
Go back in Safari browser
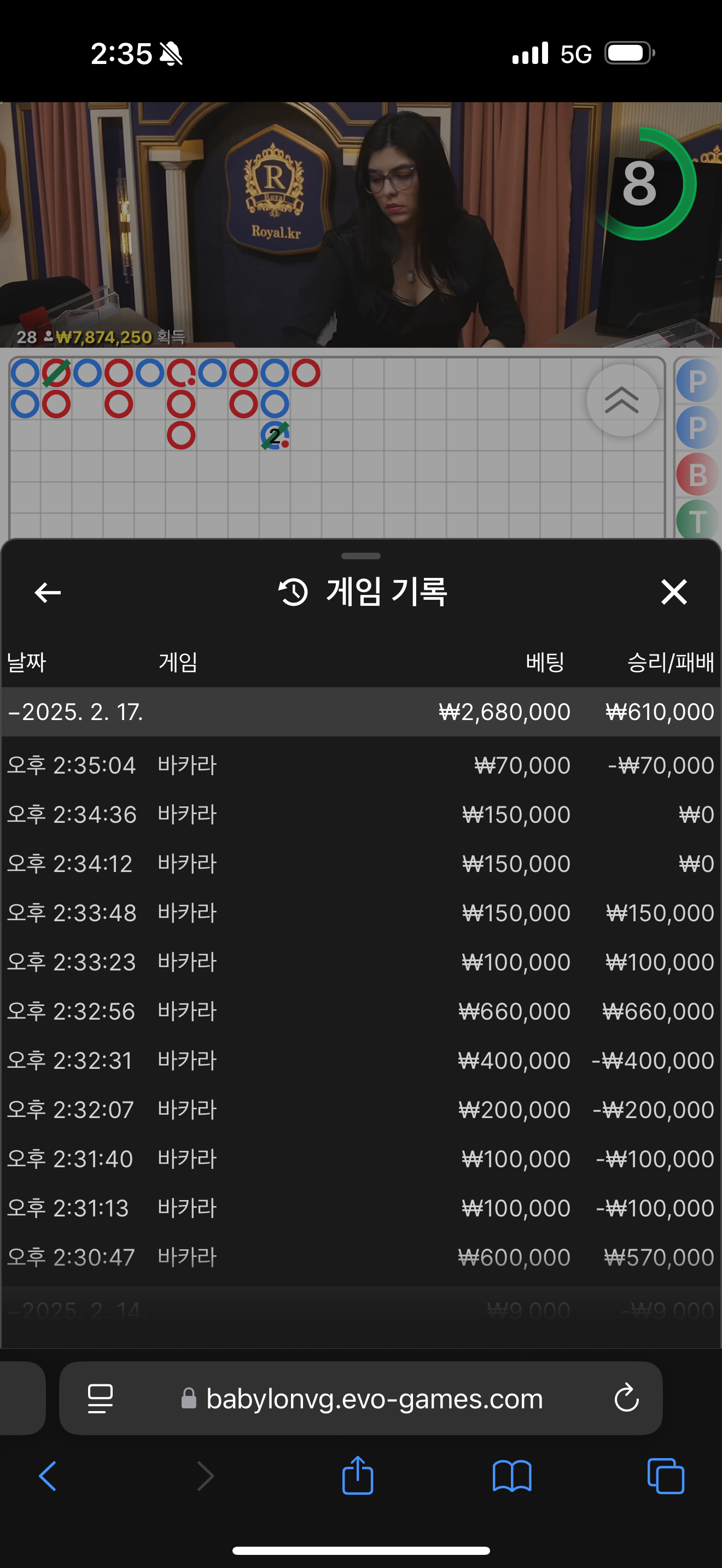[48, 1476]
